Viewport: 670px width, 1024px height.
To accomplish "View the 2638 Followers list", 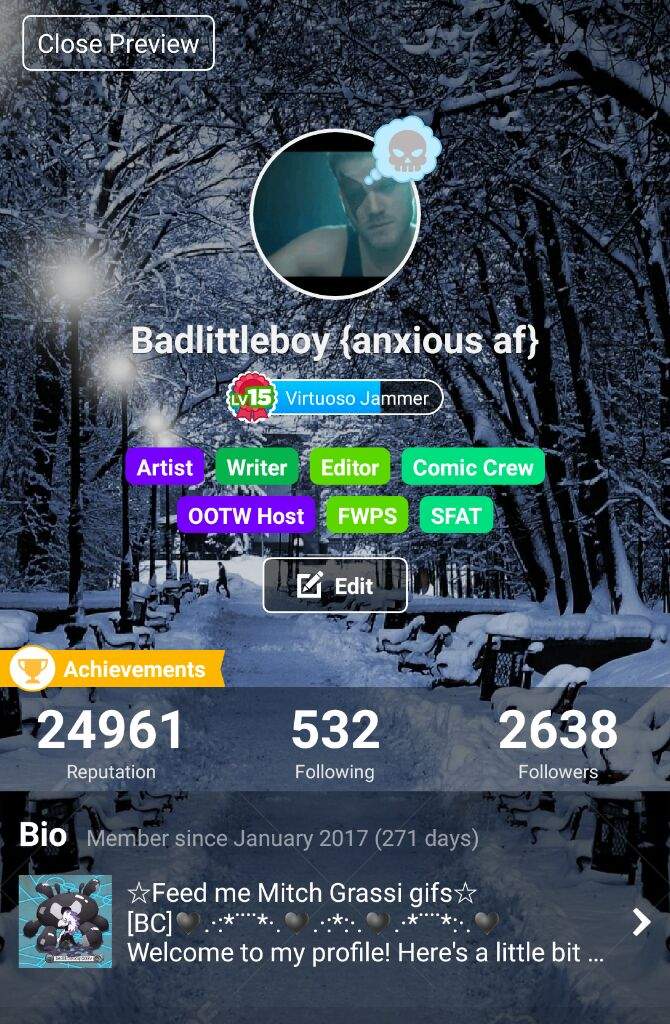I will (557, 743).
